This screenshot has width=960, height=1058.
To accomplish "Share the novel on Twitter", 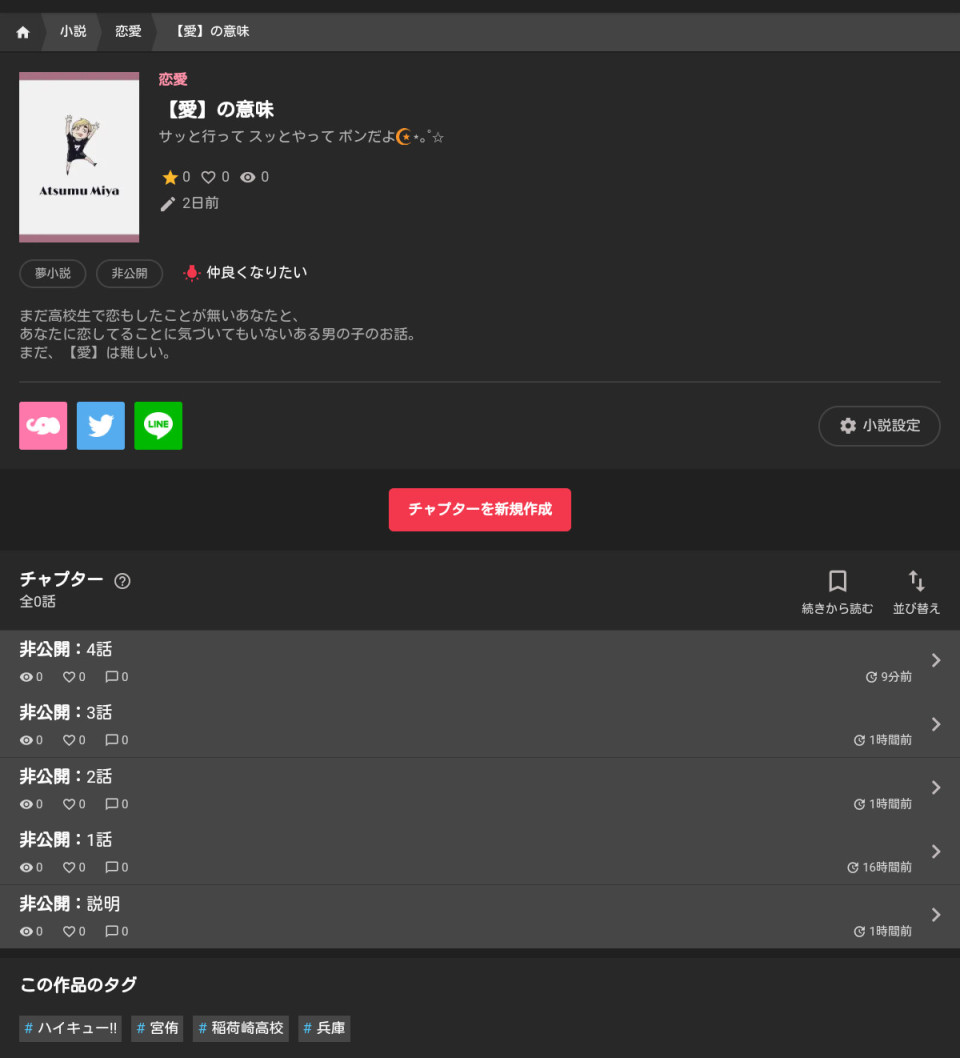I will coord(101,426).
